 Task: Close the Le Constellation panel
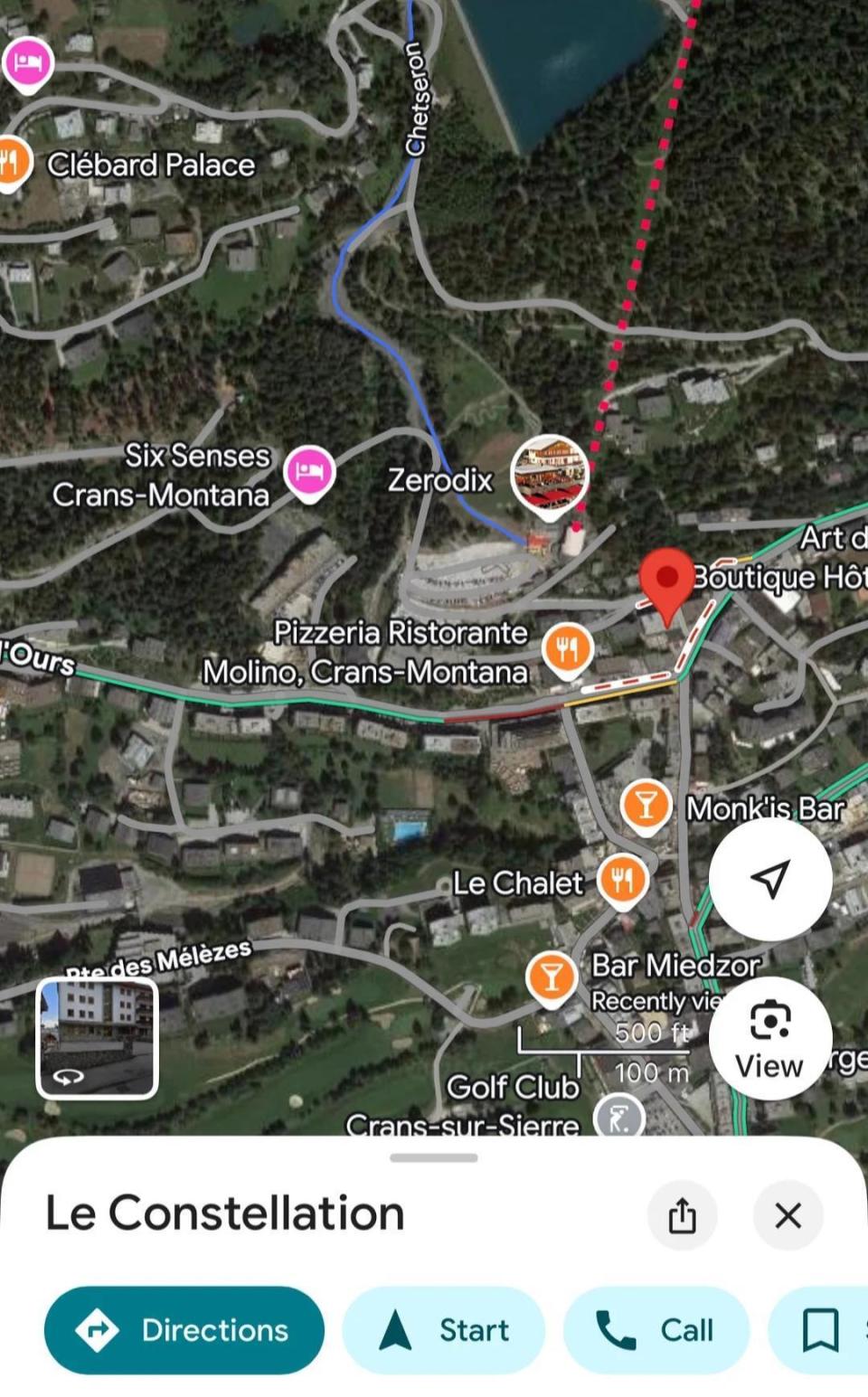(x=788, y=1215)
